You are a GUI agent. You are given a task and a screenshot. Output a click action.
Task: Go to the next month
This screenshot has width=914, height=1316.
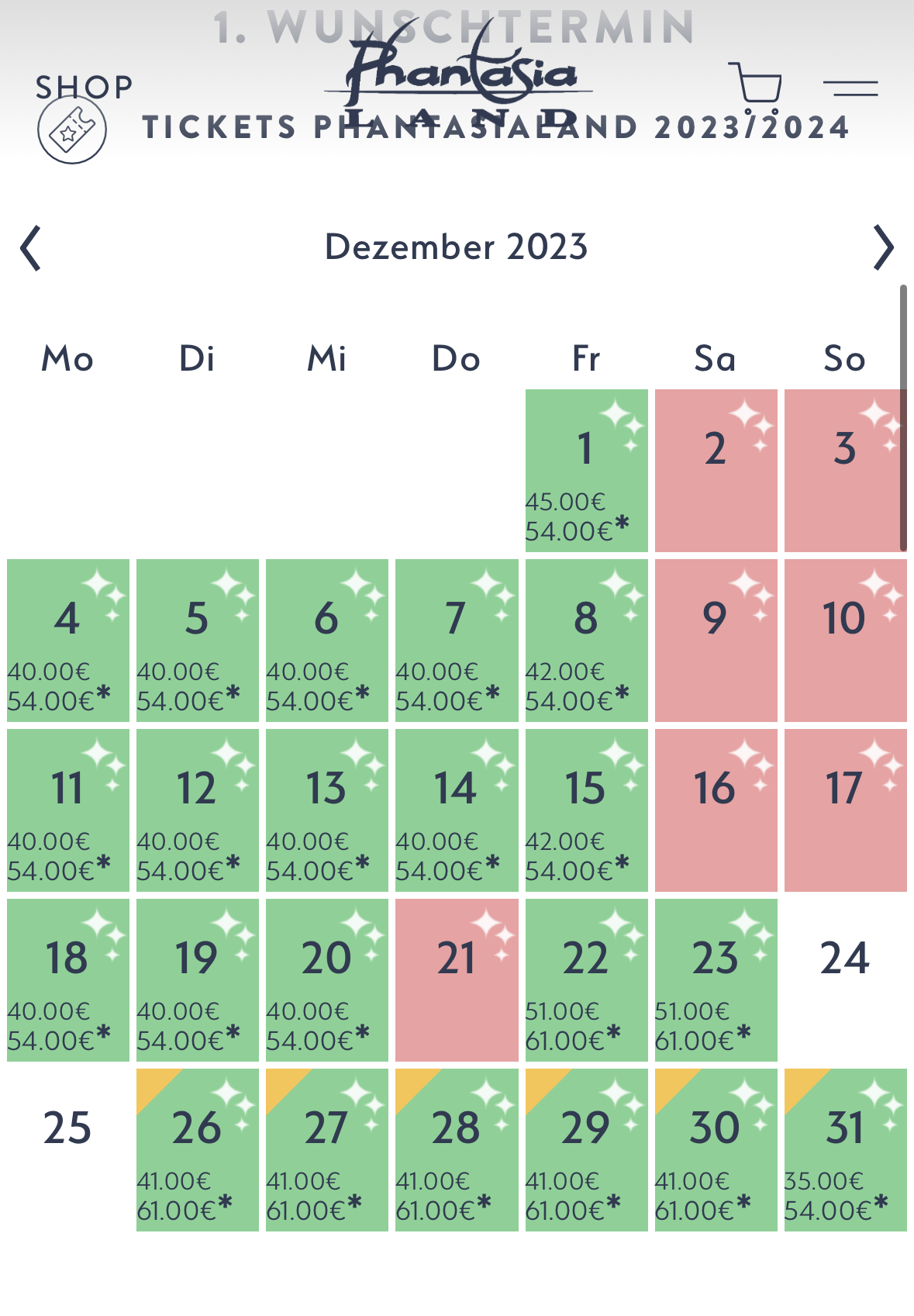(883, 248)
